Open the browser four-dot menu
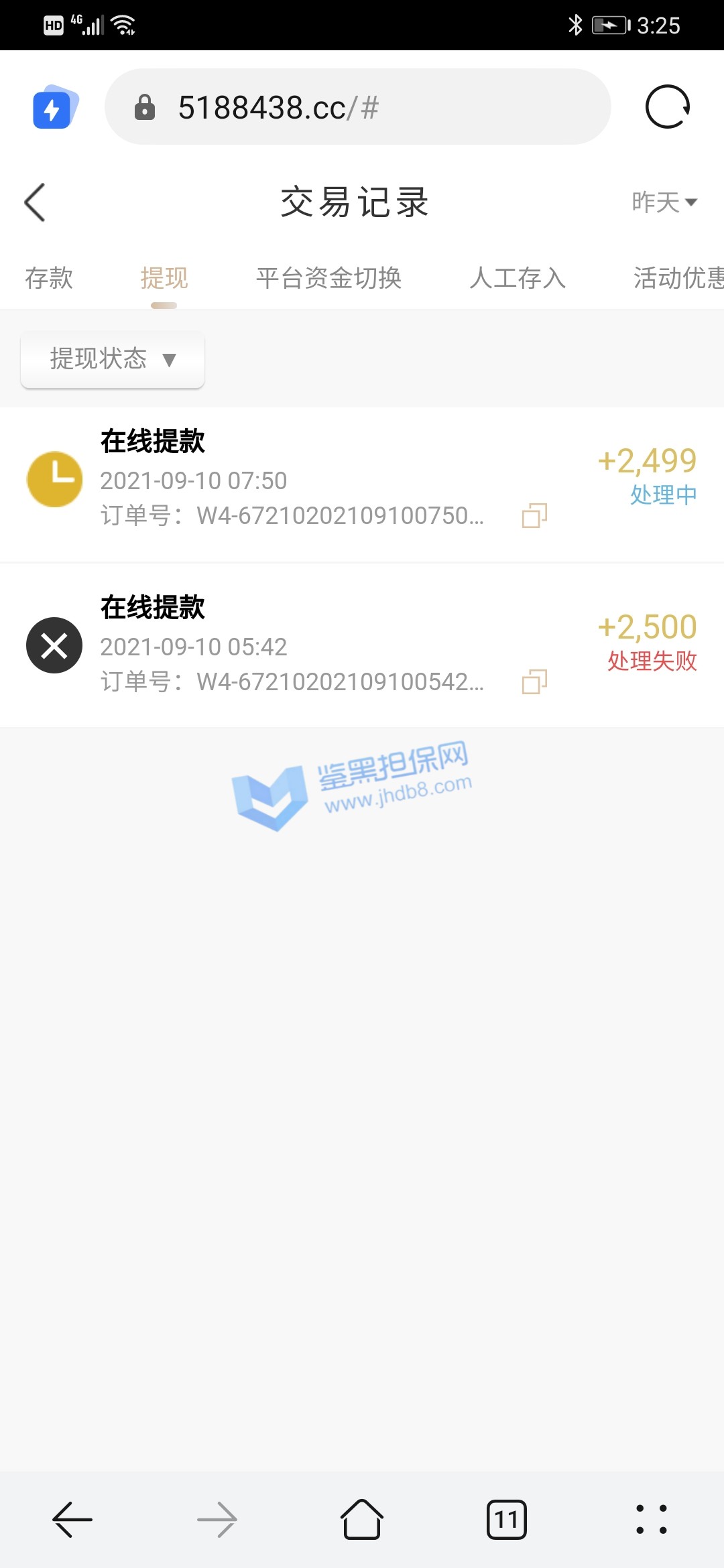The width and height of the screenshot is (724, 1568). (651, 1519)
